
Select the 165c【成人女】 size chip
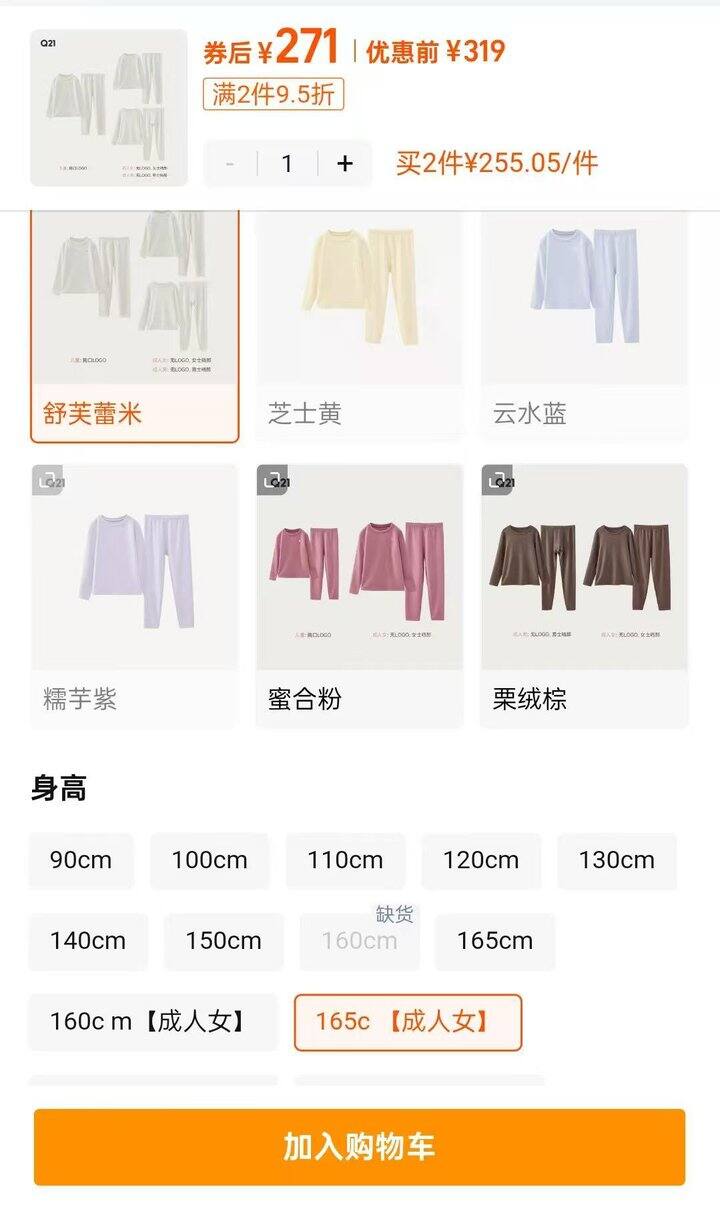click(x=408, y=1022)
